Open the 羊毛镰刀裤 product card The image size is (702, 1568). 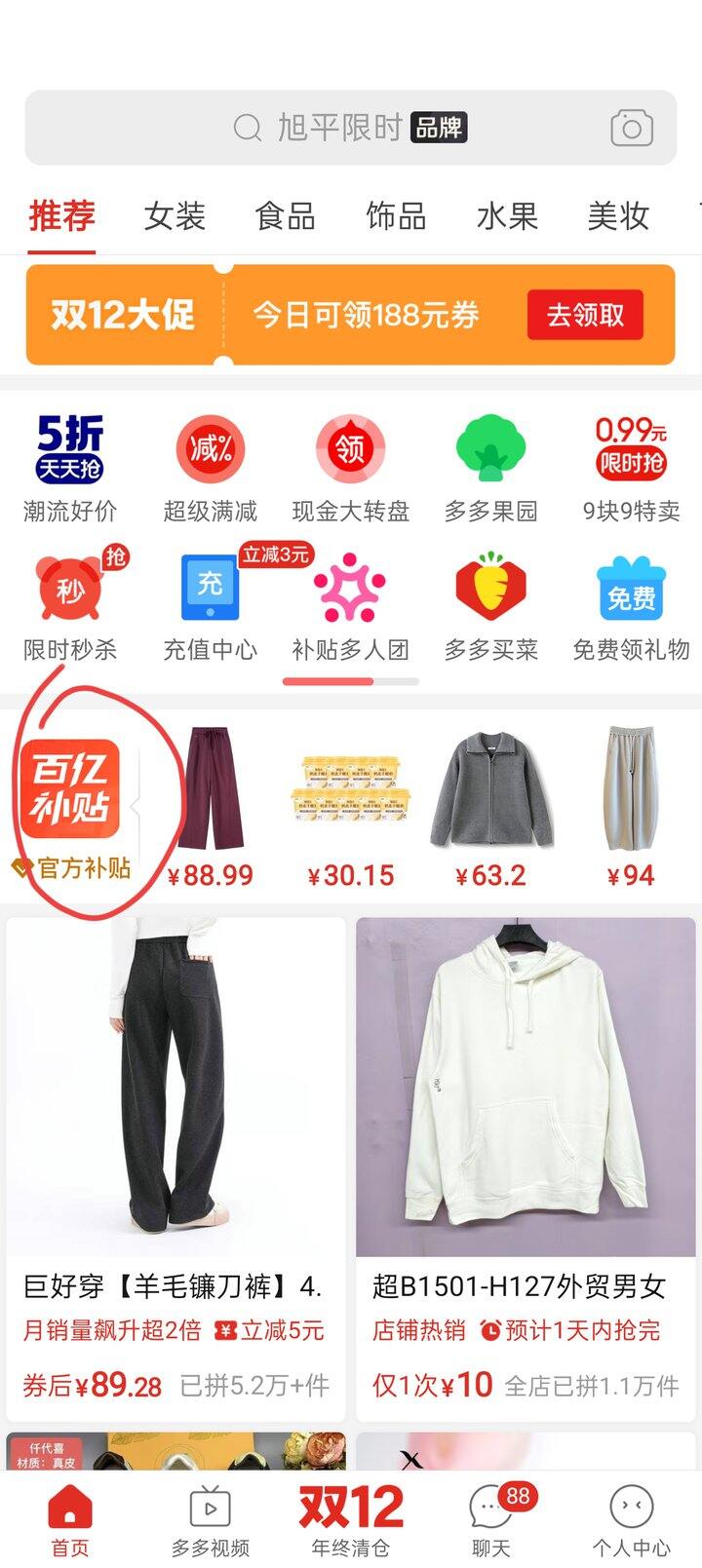pyautogui.click(x=175, y=1160)
